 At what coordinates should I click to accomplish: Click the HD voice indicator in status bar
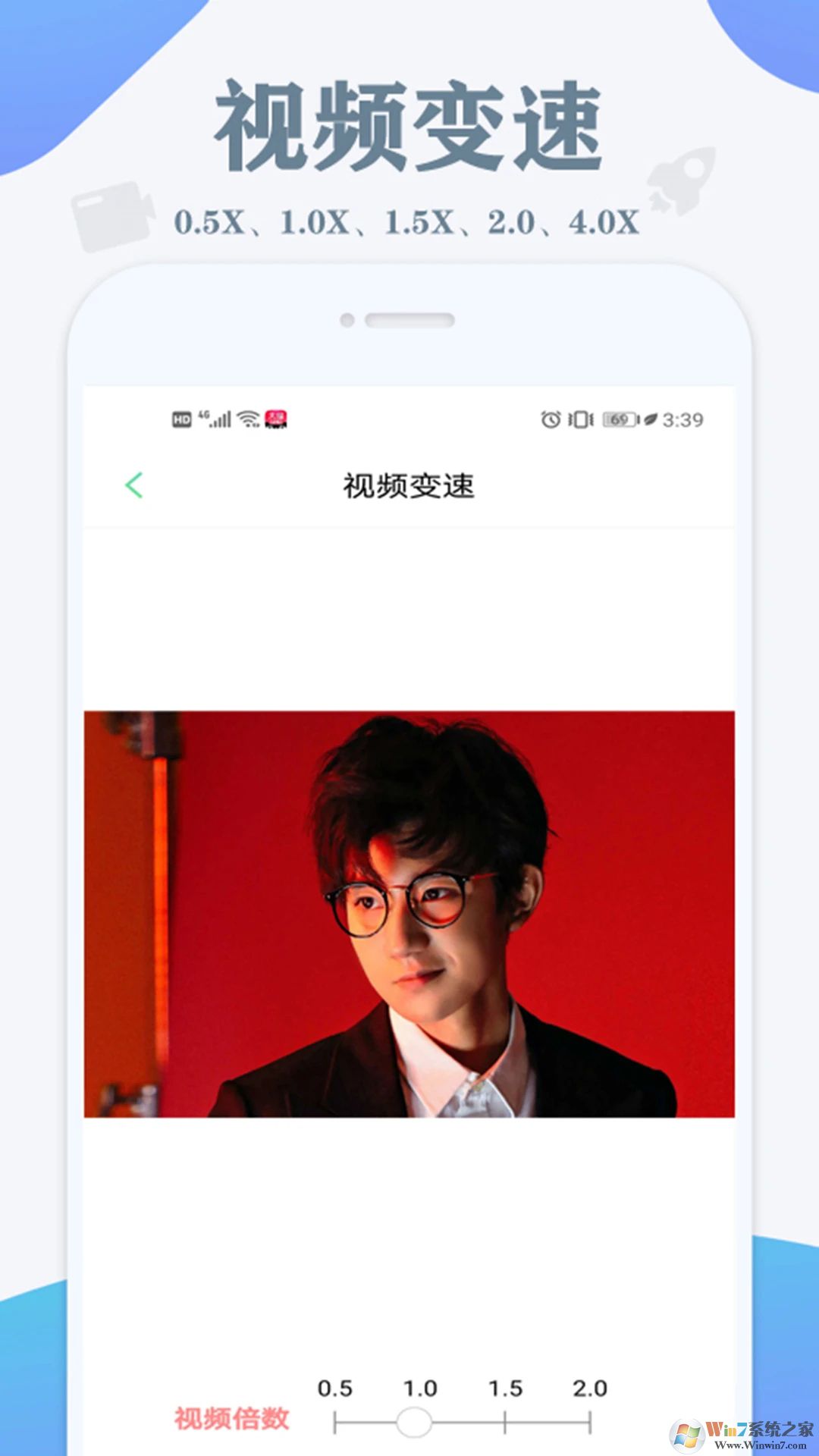coord(180,419)
